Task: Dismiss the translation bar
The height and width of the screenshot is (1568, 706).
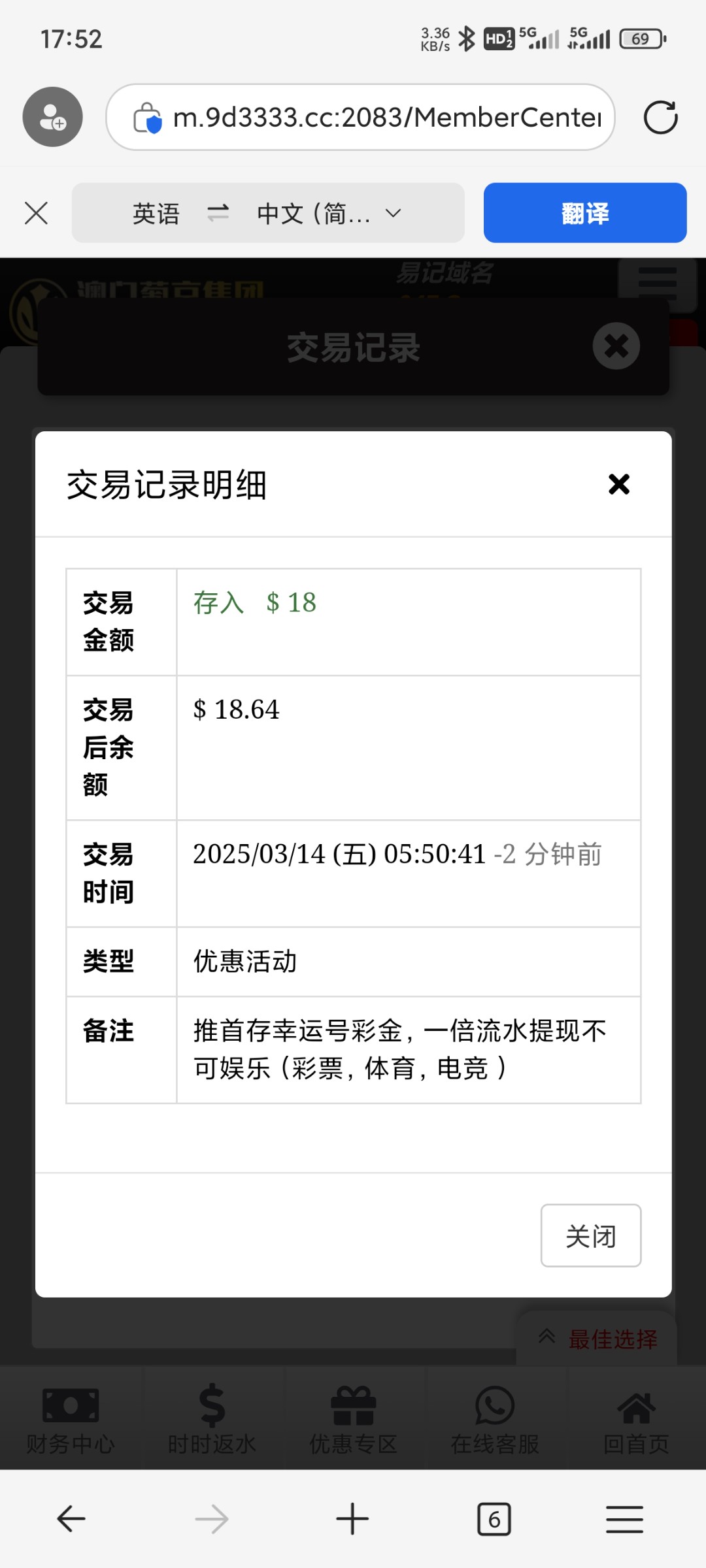Action: (x=36, y=213)
